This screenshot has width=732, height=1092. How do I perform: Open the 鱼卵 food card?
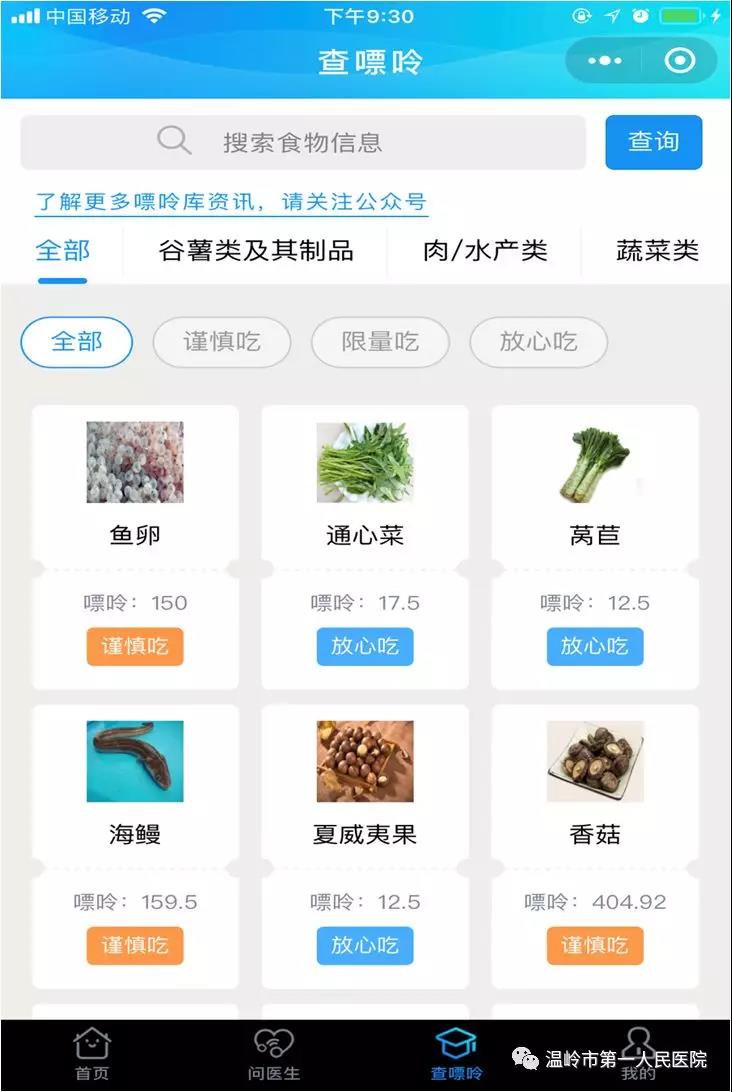click(135, 490)
